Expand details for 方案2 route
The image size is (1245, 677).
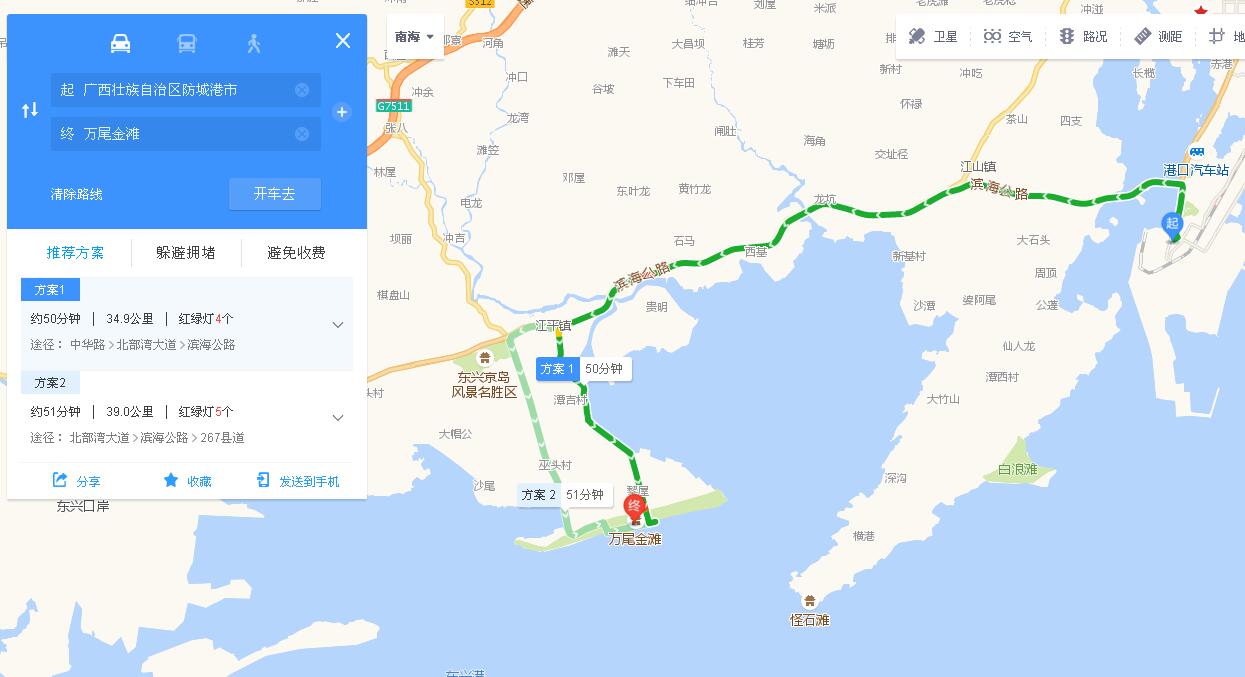coord(338,418)
